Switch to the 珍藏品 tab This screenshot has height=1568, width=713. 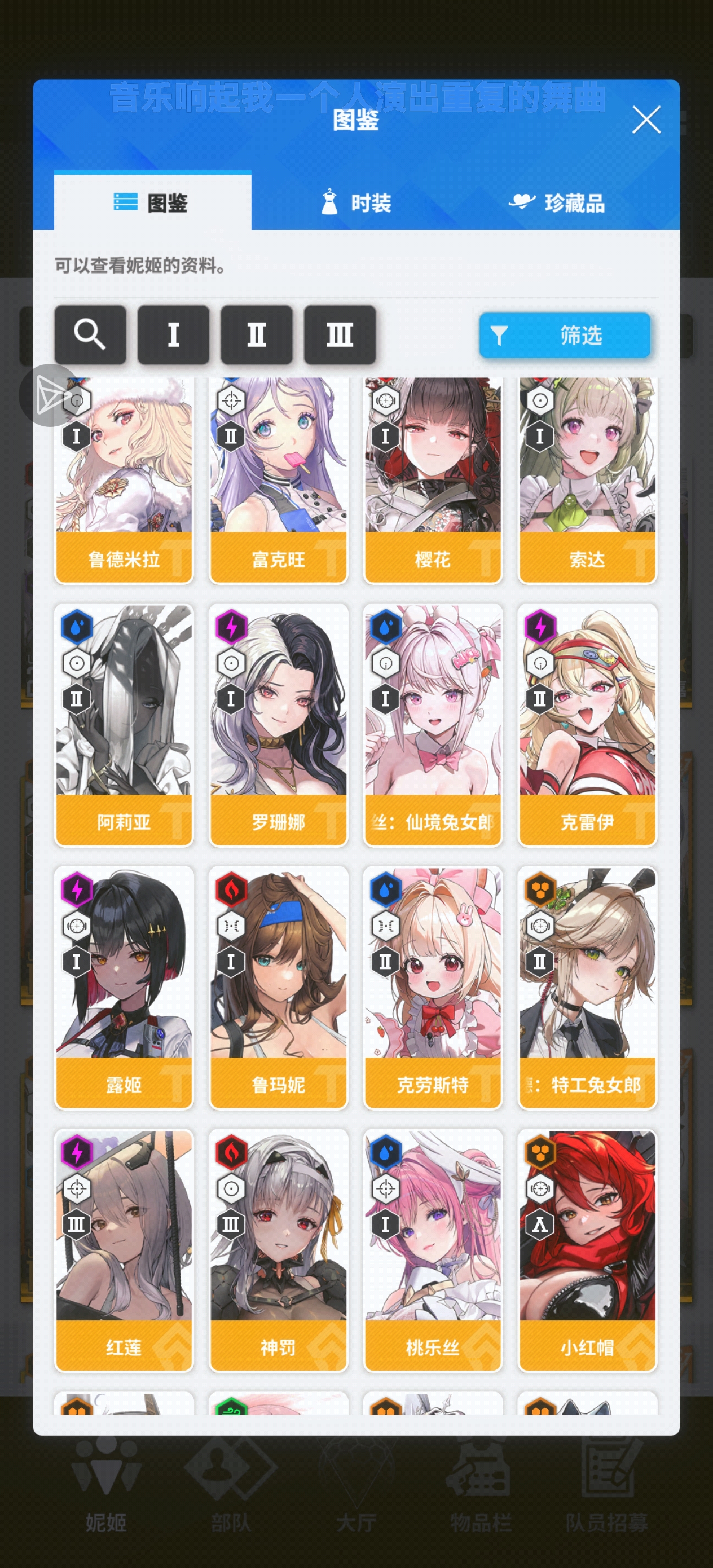557,202
